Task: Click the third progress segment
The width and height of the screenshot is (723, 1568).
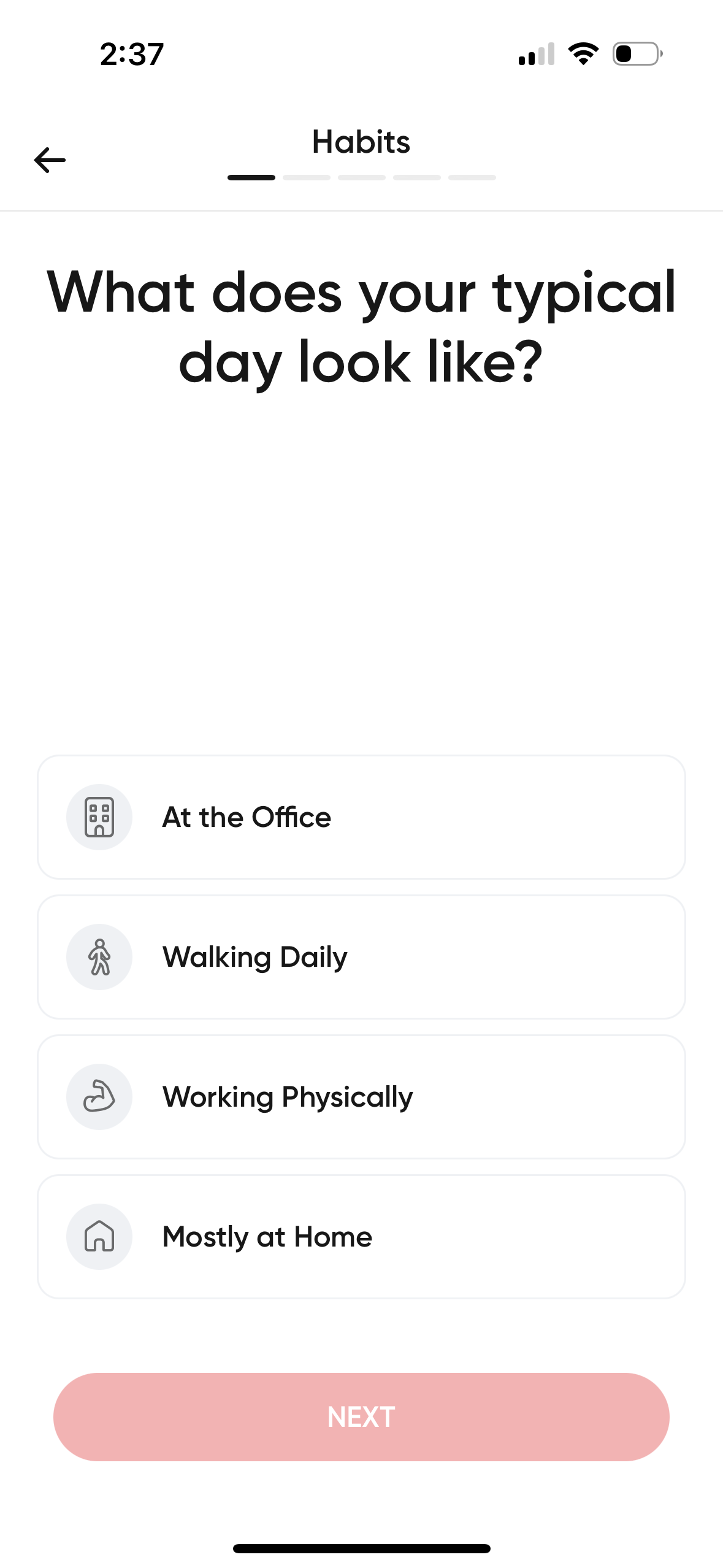Action: click(x=362, y=177)
